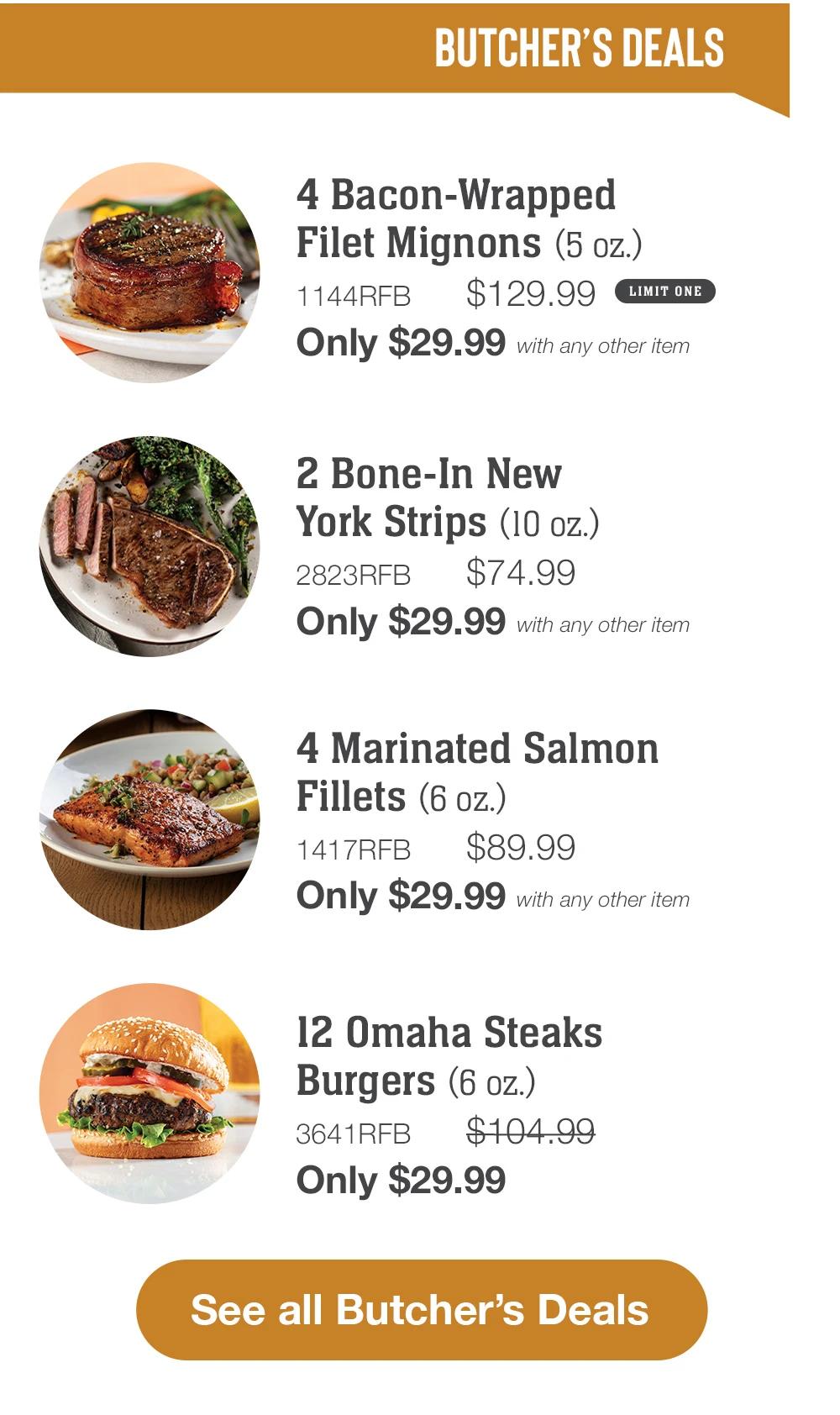Click Only $29.99 under the salmon deal
840x1415 pixels.
pyautogui.click(x=400, y=897)
